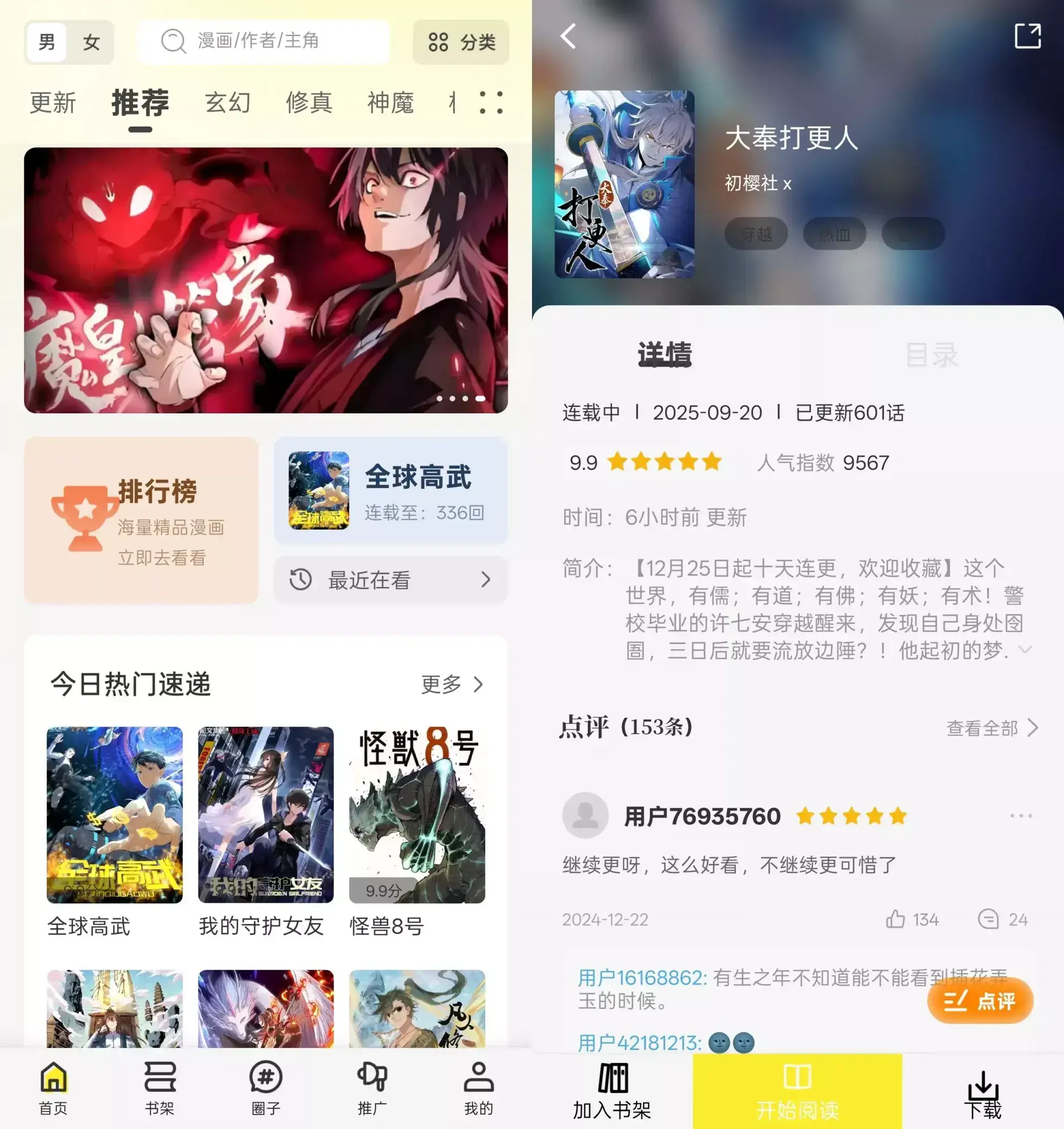
Task: Share the 大奉打更人 comic
Action: [x=1027, y=36]
